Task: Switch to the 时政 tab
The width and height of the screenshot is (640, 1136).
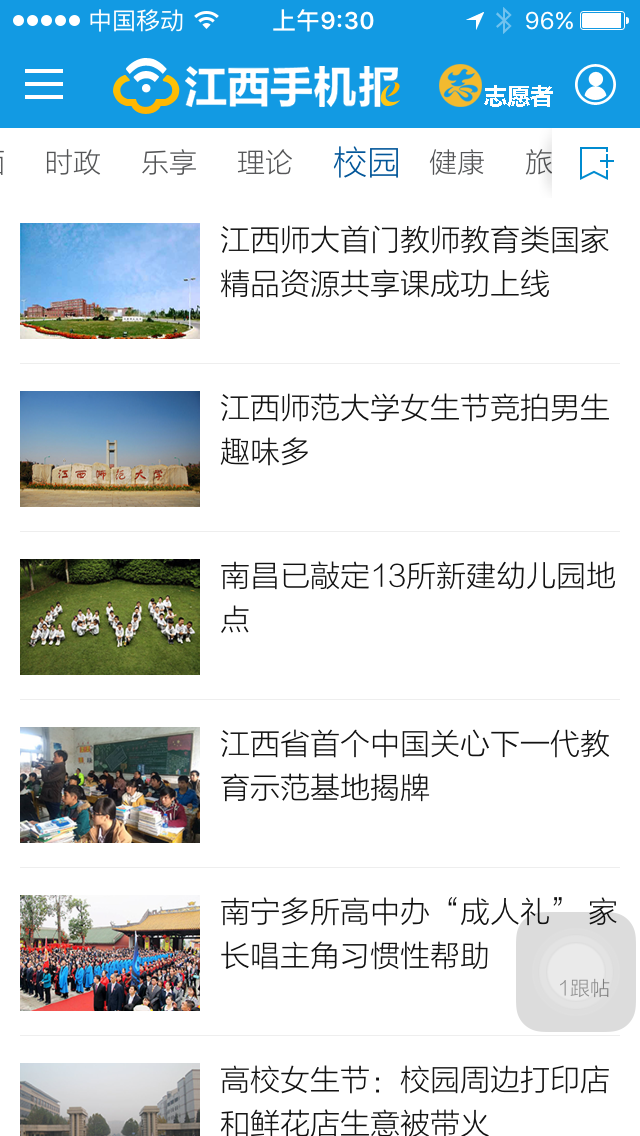Action: 73,162
